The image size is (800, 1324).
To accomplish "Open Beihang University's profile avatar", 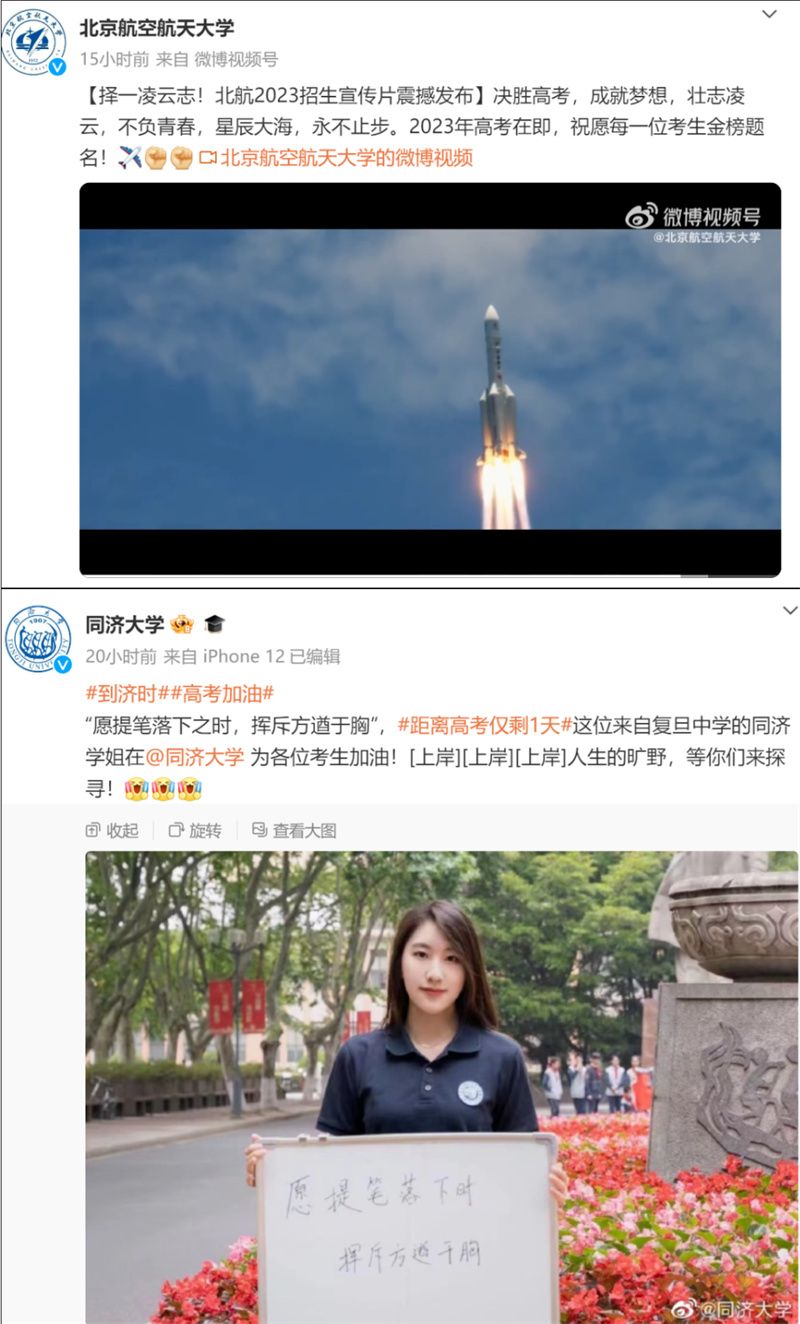I will click(x=38, y=42).
